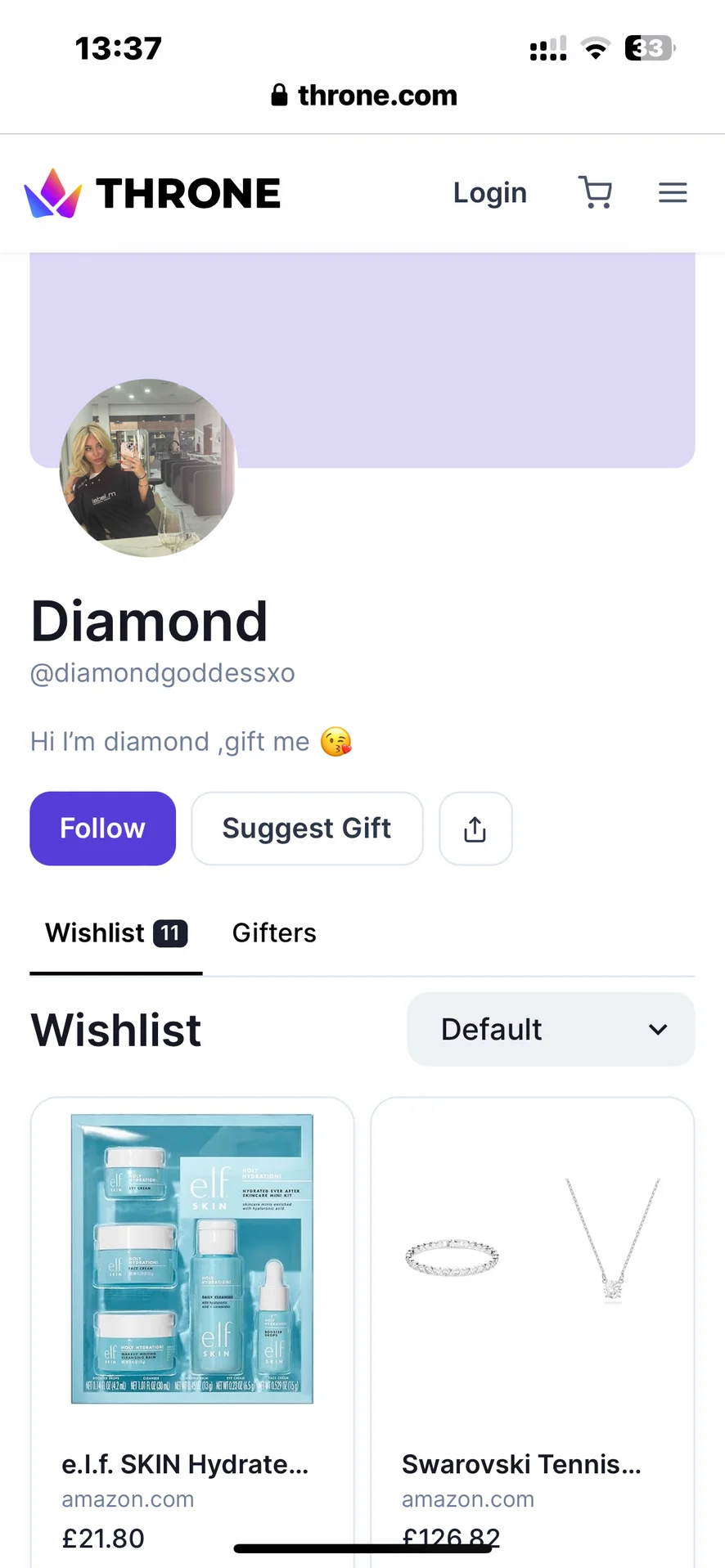Follow Diamond's profile
Viewport: 725px width, 1568px height.
(x=102, y=829)
